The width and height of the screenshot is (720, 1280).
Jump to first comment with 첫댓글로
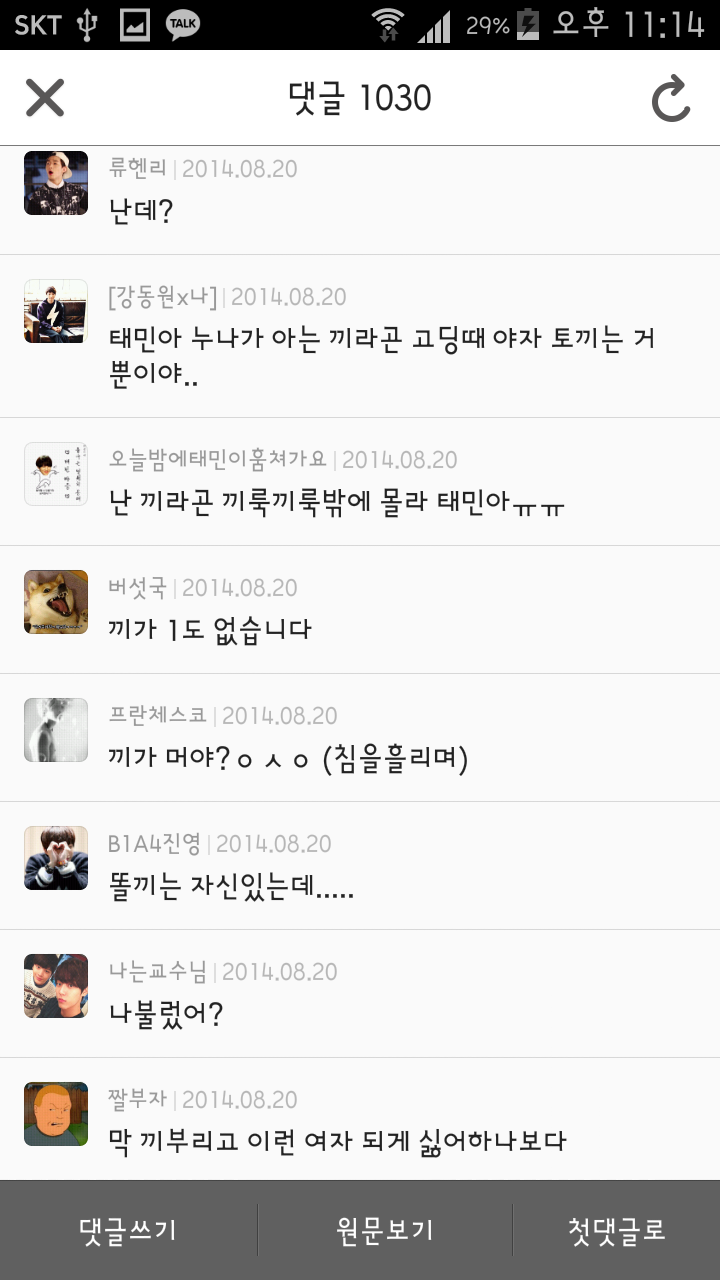[616, 1230]
